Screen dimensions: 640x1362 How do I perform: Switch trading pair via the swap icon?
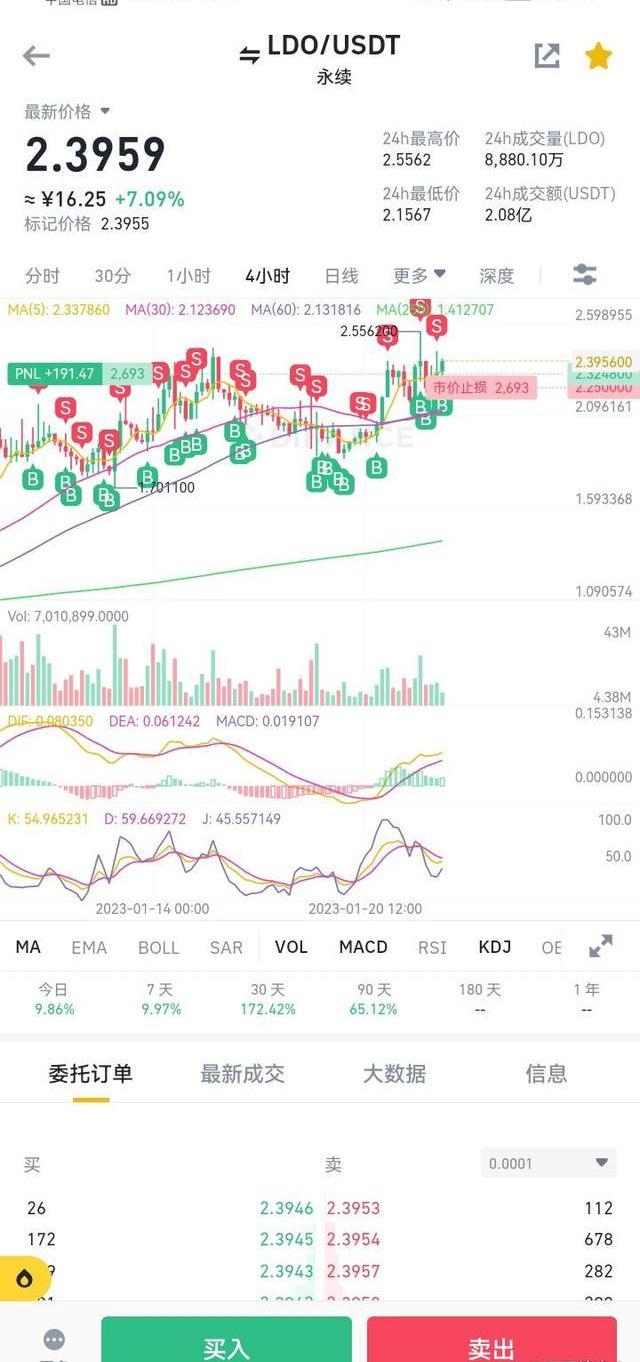tap(249, 56)
